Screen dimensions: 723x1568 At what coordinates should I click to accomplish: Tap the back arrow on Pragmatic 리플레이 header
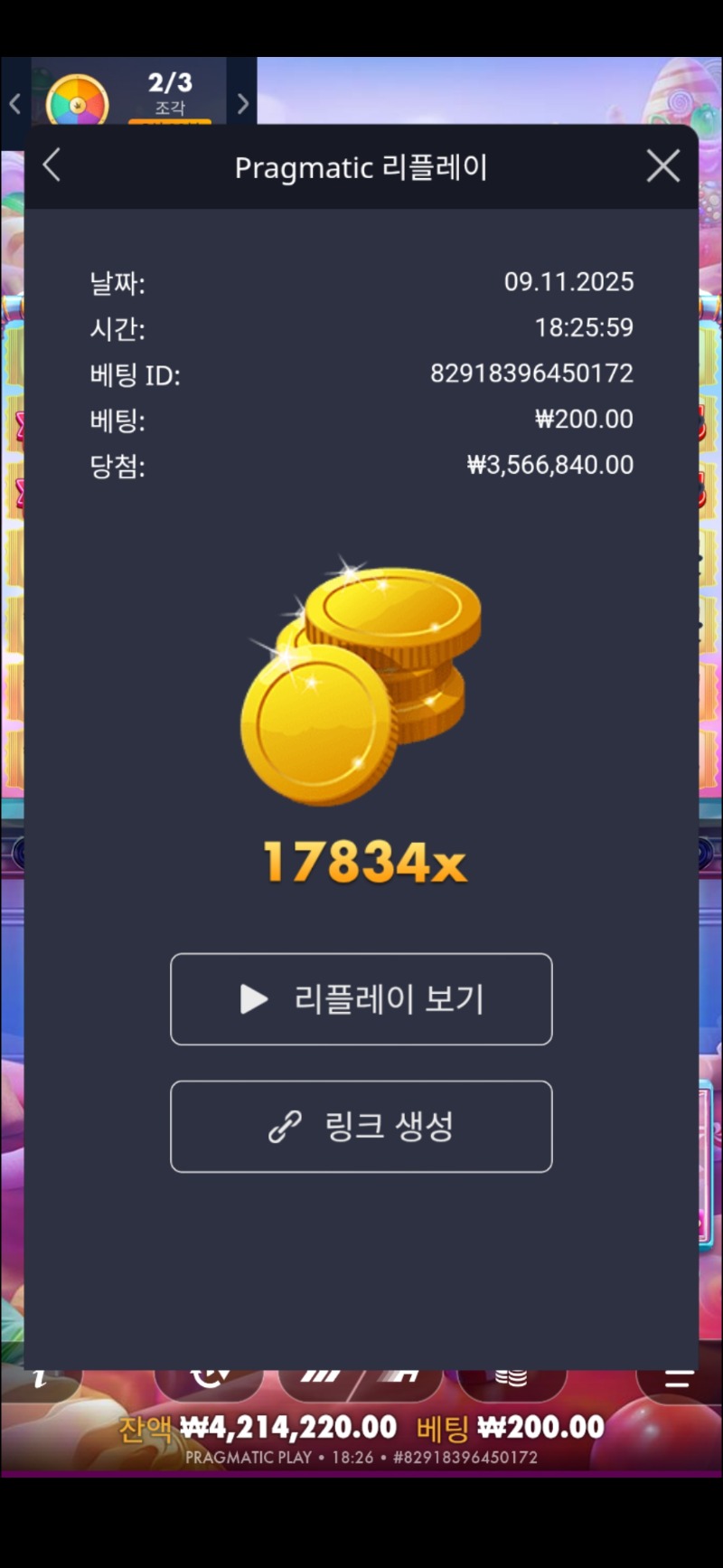52,165
